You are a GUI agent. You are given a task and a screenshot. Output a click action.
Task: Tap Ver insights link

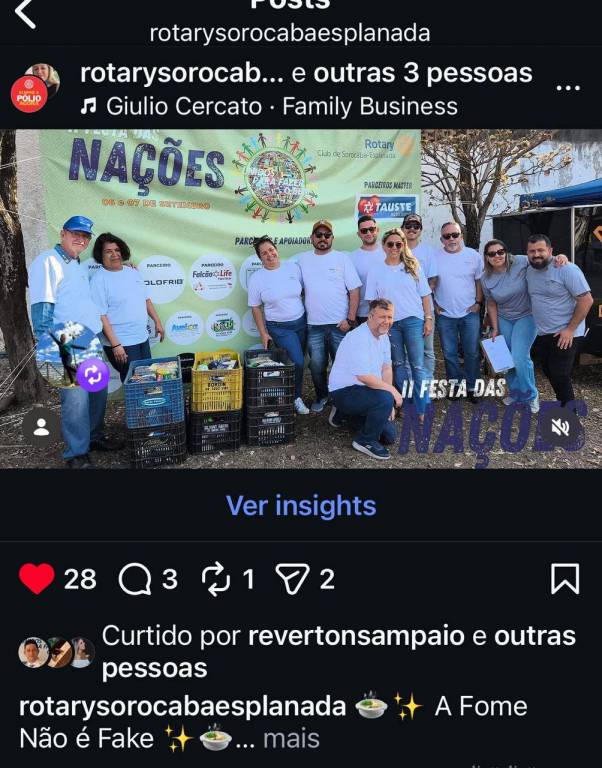(301, 505)
